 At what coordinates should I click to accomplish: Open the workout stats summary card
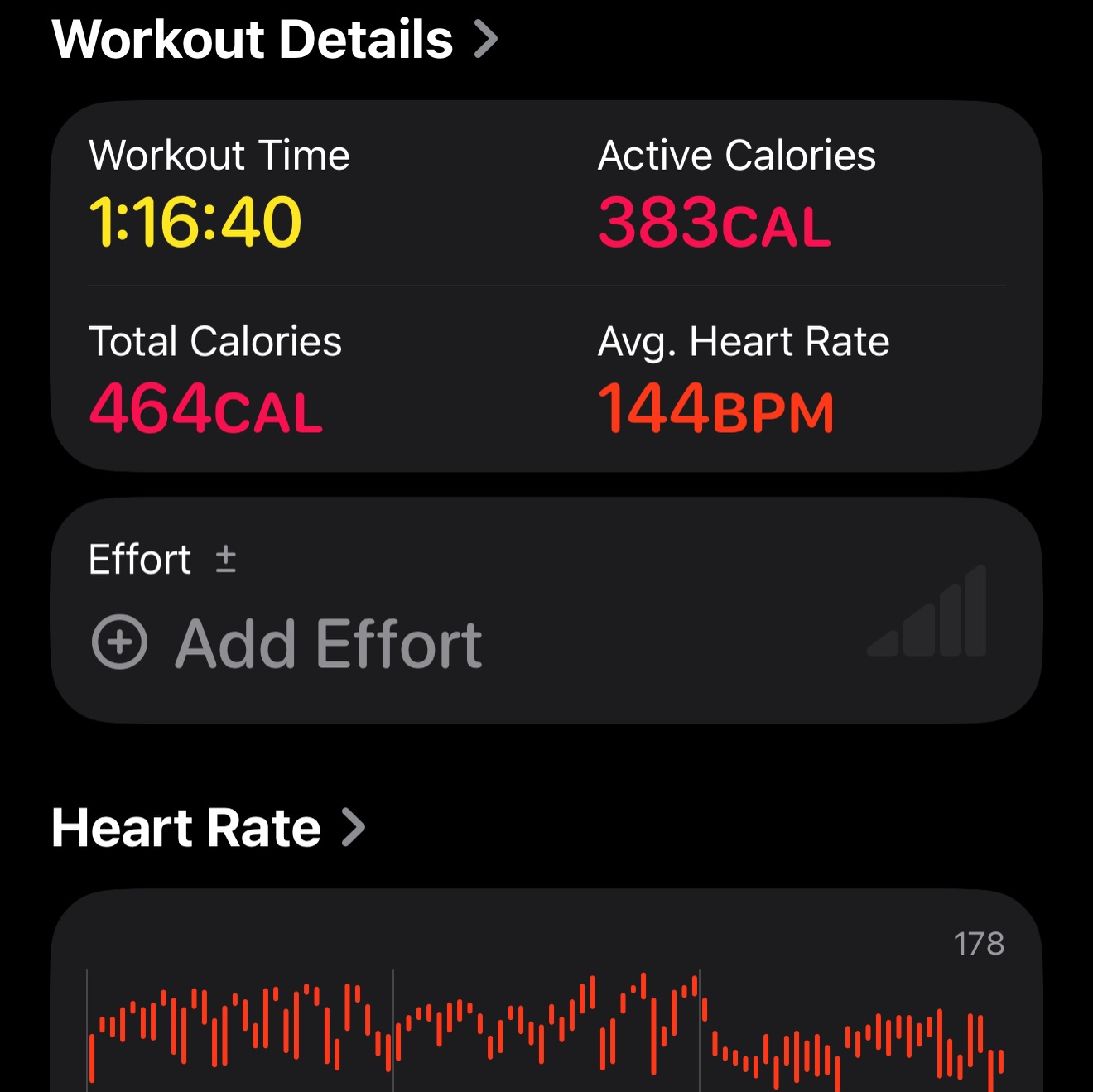pos(546,286)
